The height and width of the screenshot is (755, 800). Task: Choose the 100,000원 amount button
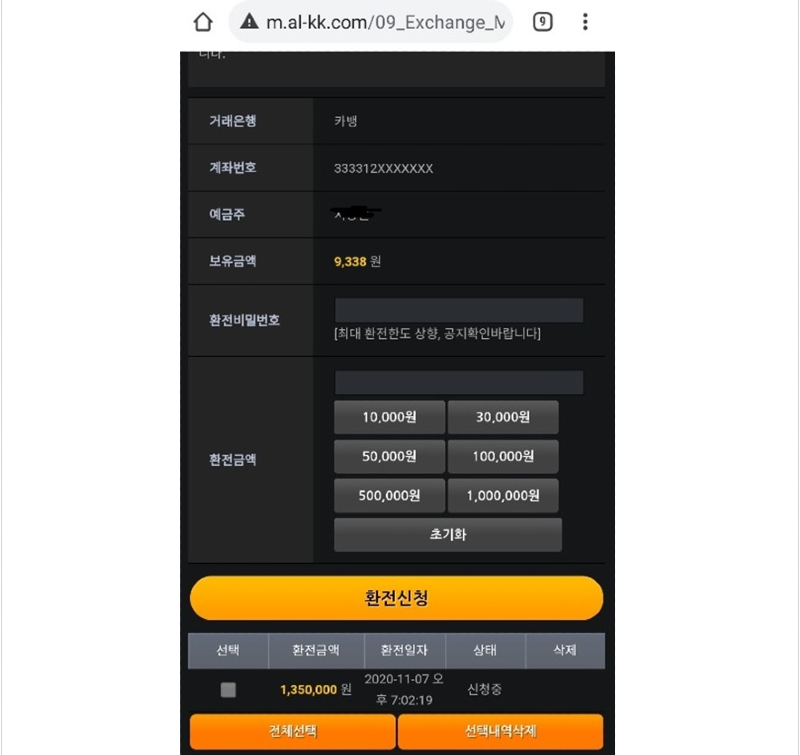pyautogui.click(x=503, y=456)
